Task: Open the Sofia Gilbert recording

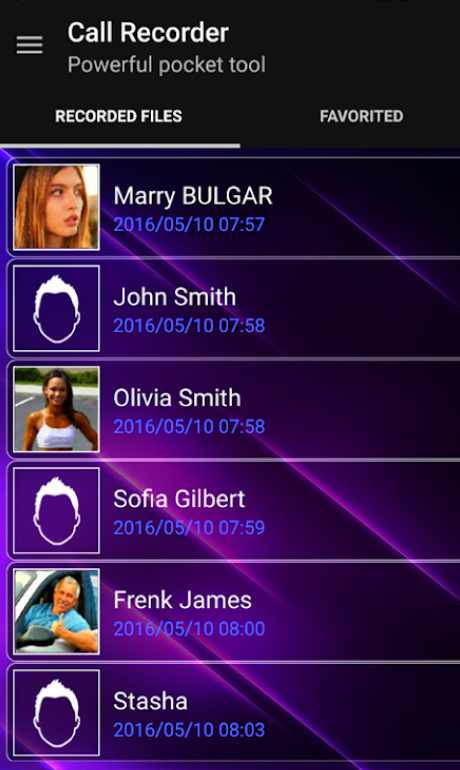Action: pos(234,511)
